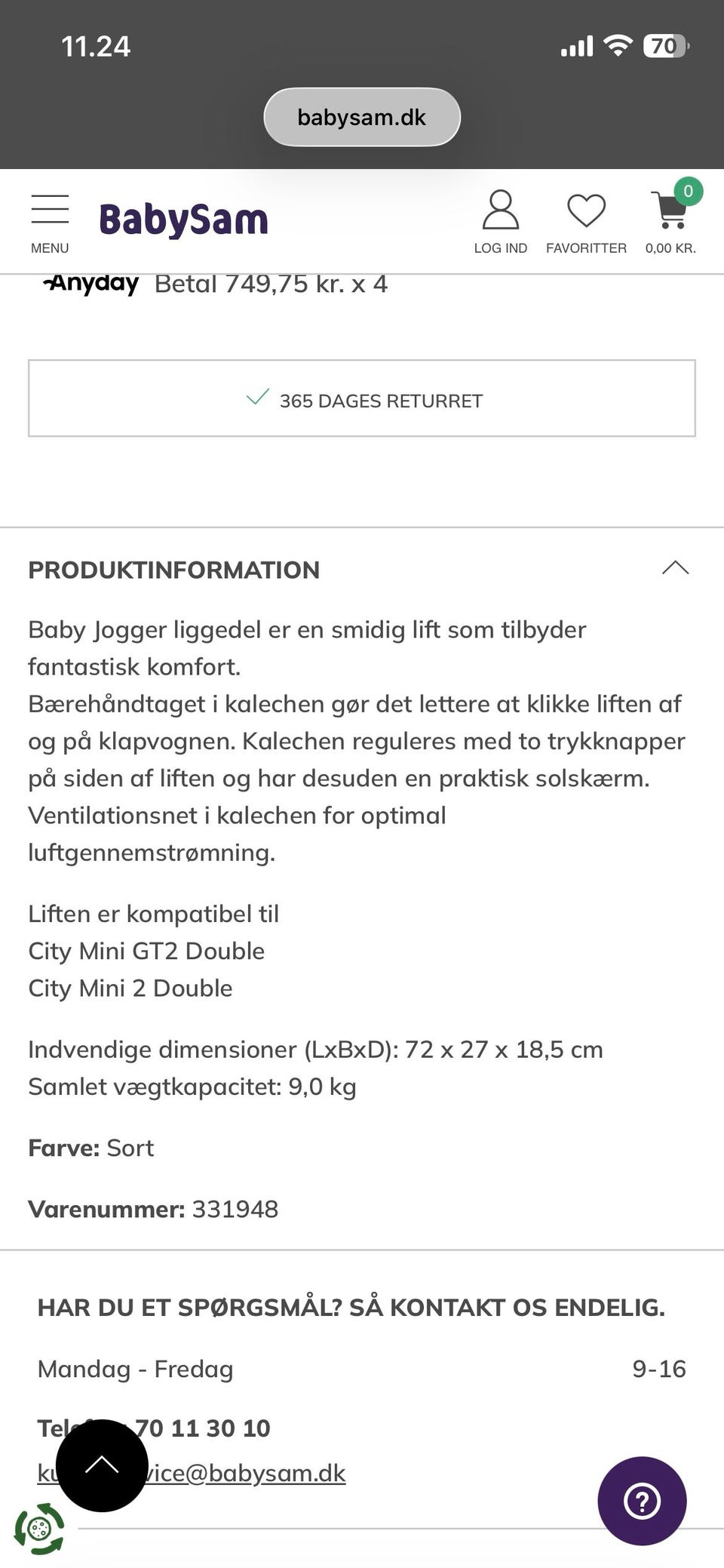Screen dimensions: 724x1568
Task: Tap the babysam.dk address pill
Action: 361,116
